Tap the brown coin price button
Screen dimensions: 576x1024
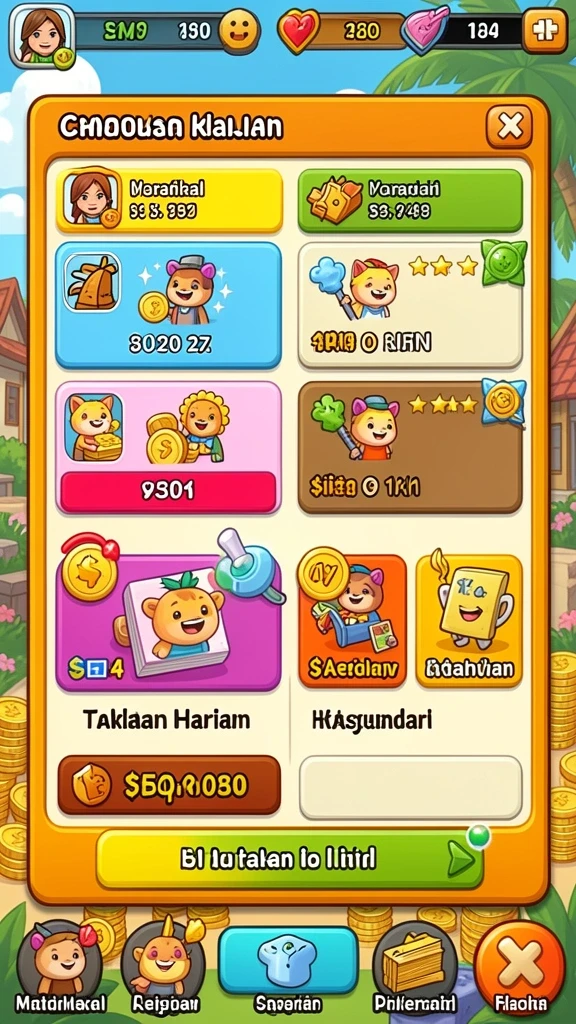coord(169,785)
